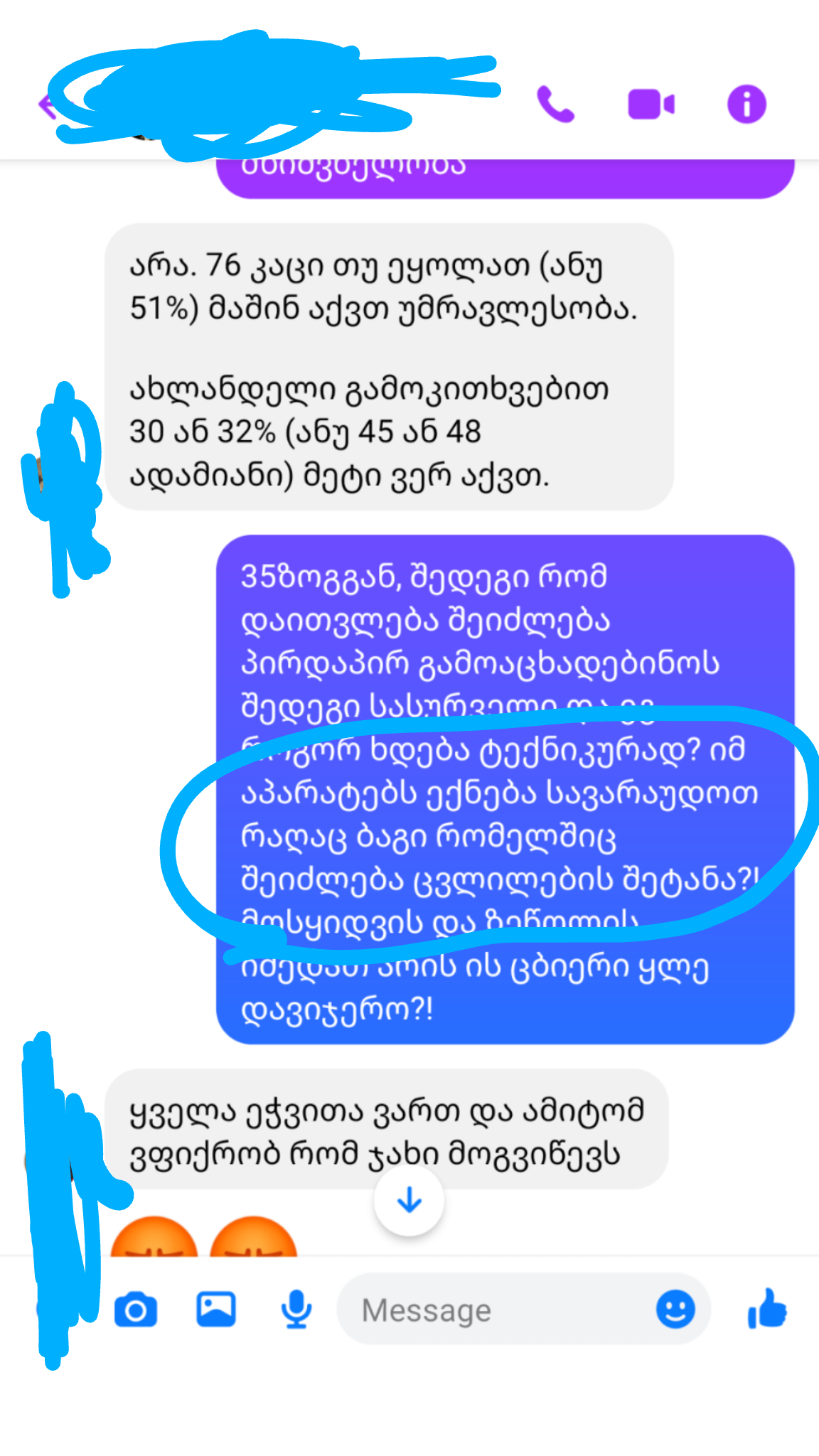Open the emoji picker
The width and height of the screenshot is (819, 1456).
click(675, 1309)
